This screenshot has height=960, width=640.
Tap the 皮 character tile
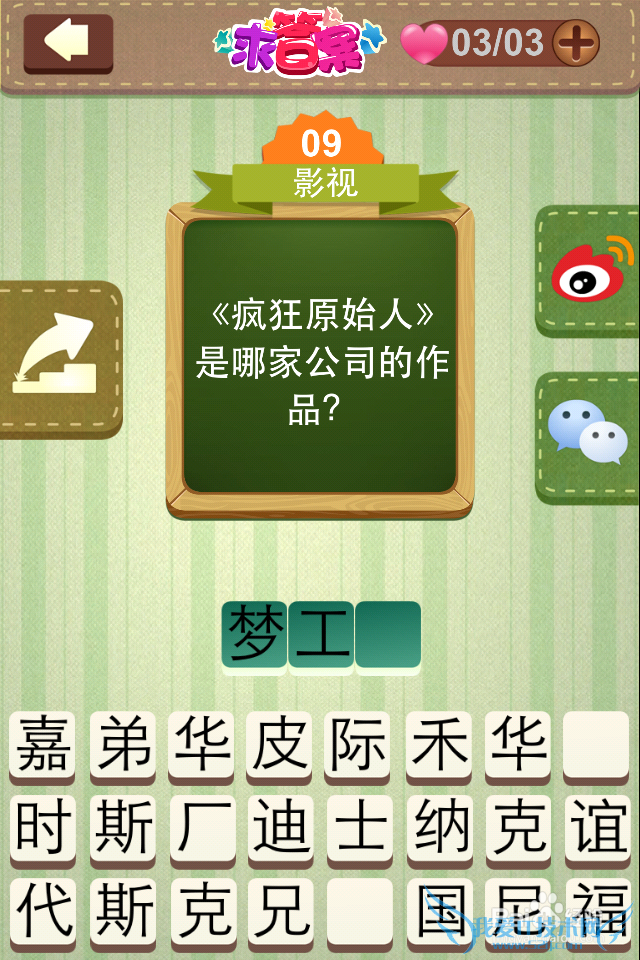coord(281,745)
